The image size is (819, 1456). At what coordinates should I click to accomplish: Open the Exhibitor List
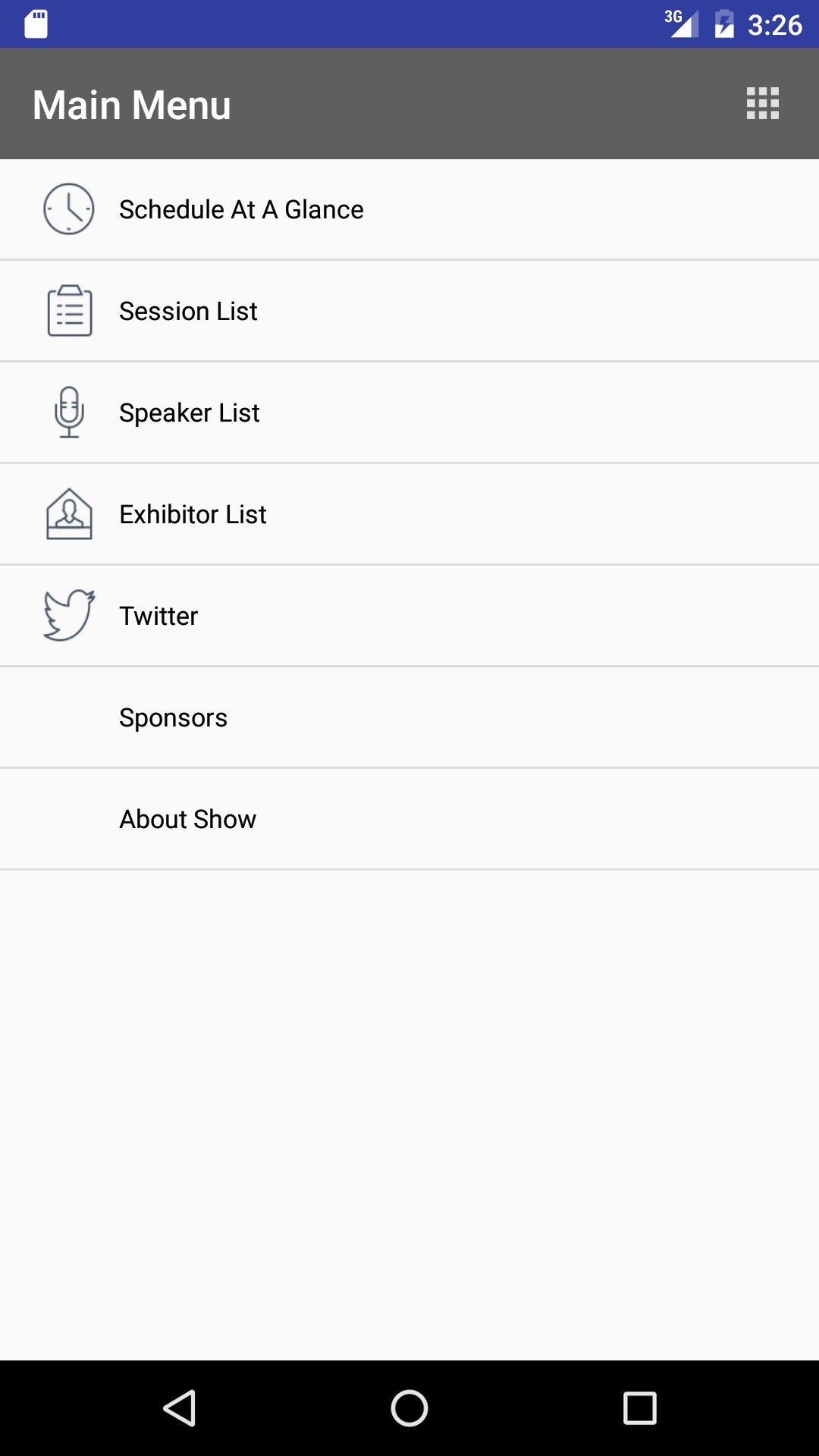click(x=409, y=514)
